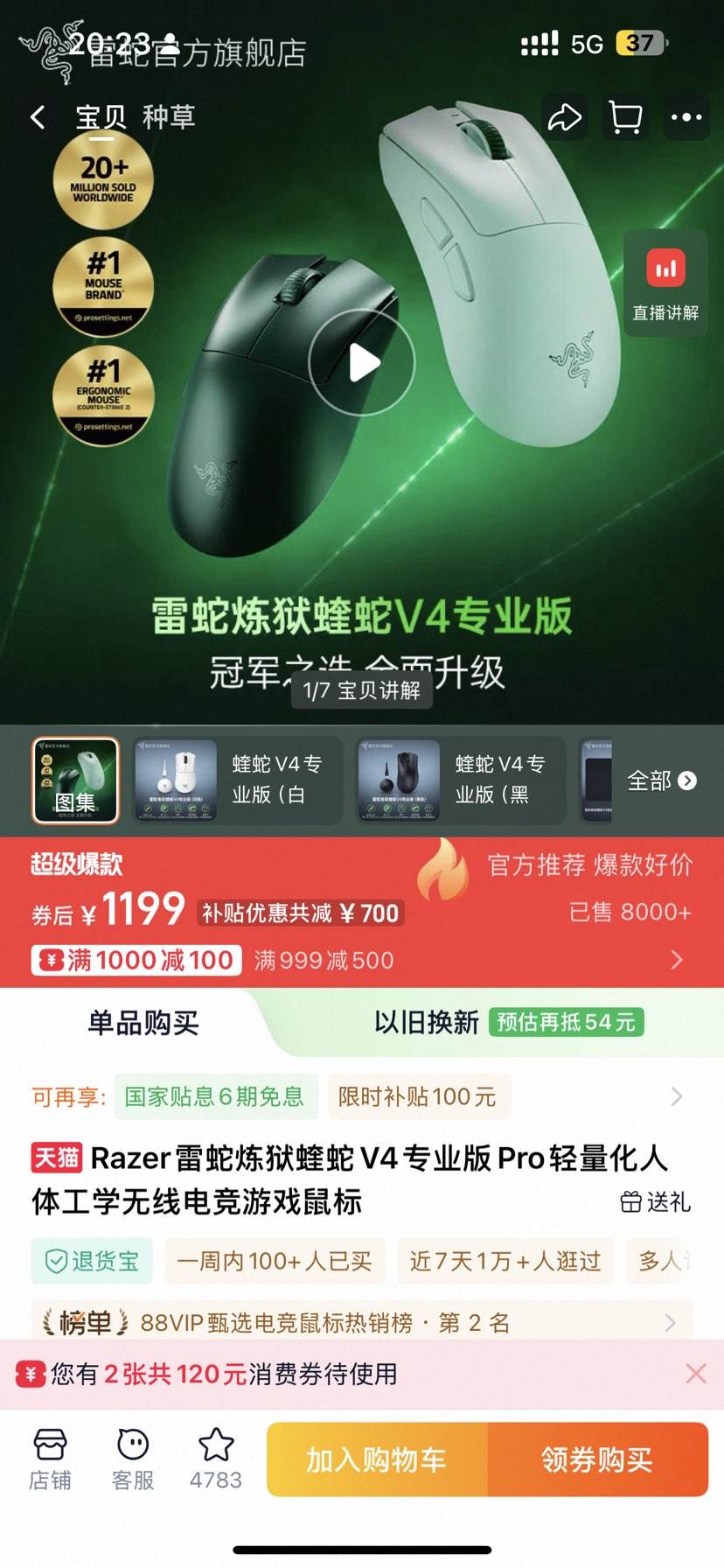Viewport: 724px width, 1568px height.
Task: Play the product video
Action: click(x=362, y=362)
